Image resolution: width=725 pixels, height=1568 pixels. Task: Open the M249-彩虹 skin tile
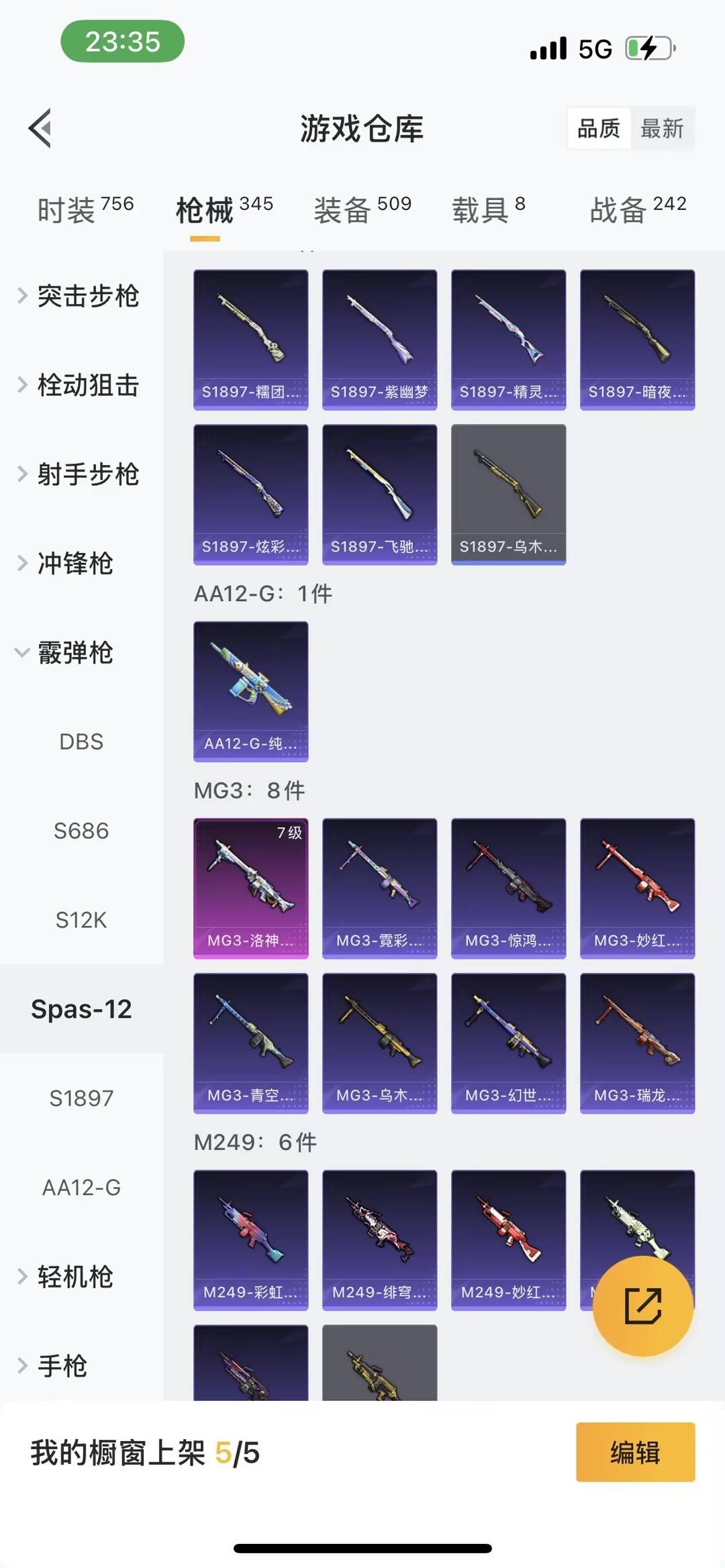[x=250, y=1240]
